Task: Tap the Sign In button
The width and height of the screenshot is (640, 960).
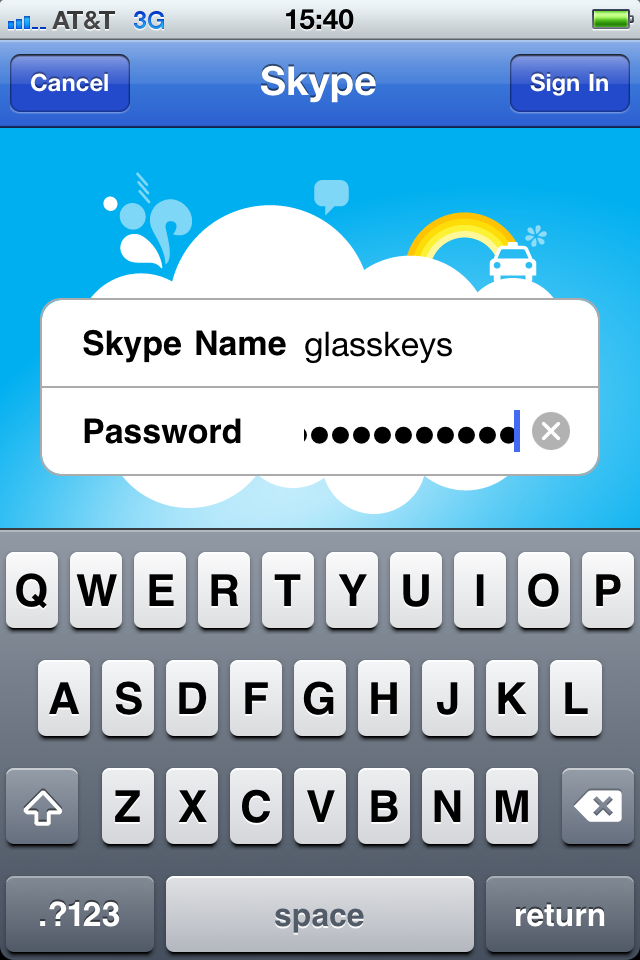Action: point(568,83)
